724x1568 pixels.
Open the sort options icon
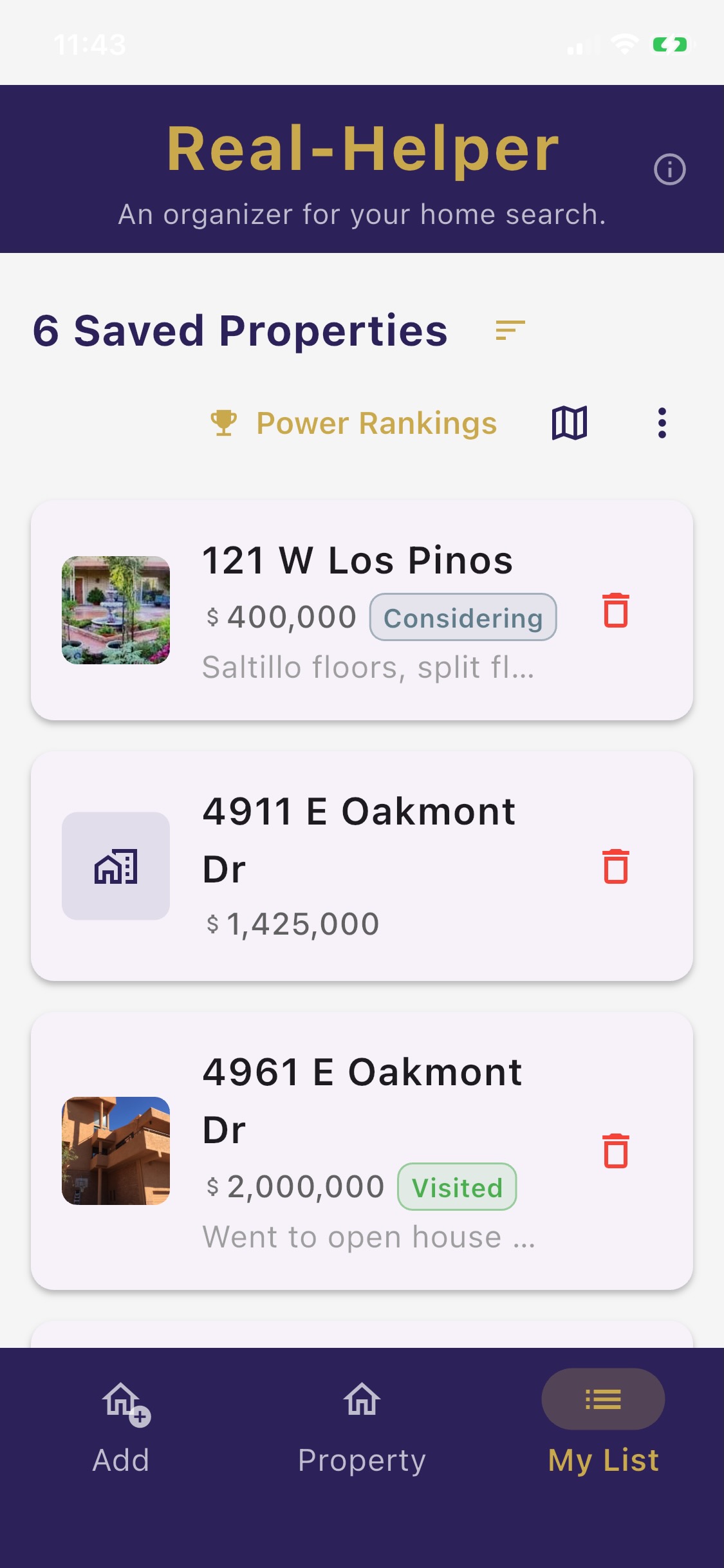pyautogui.click(x=510, y=330)
